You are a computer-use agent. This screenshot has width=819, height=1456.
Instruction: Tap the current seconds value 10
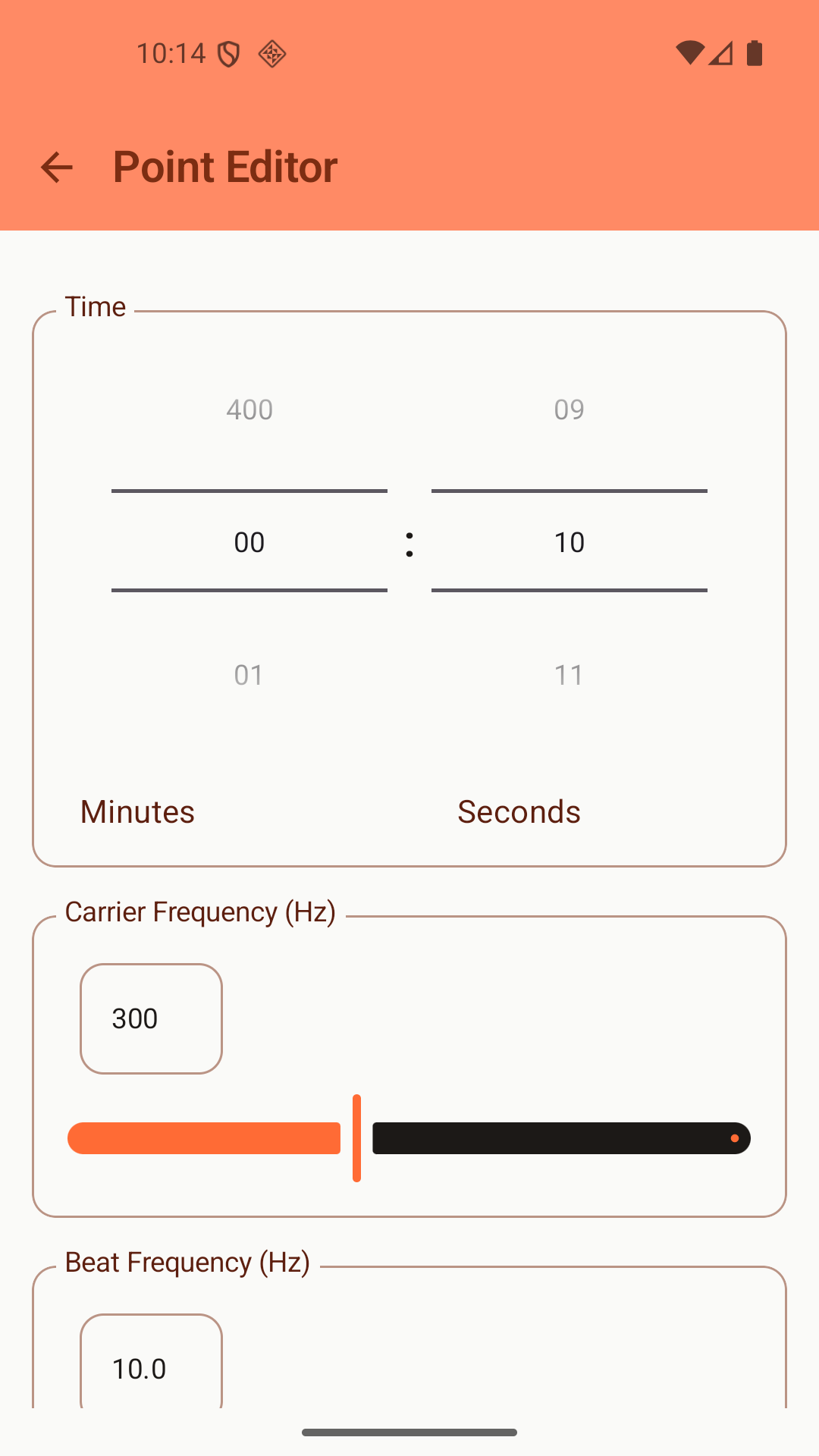570,541
